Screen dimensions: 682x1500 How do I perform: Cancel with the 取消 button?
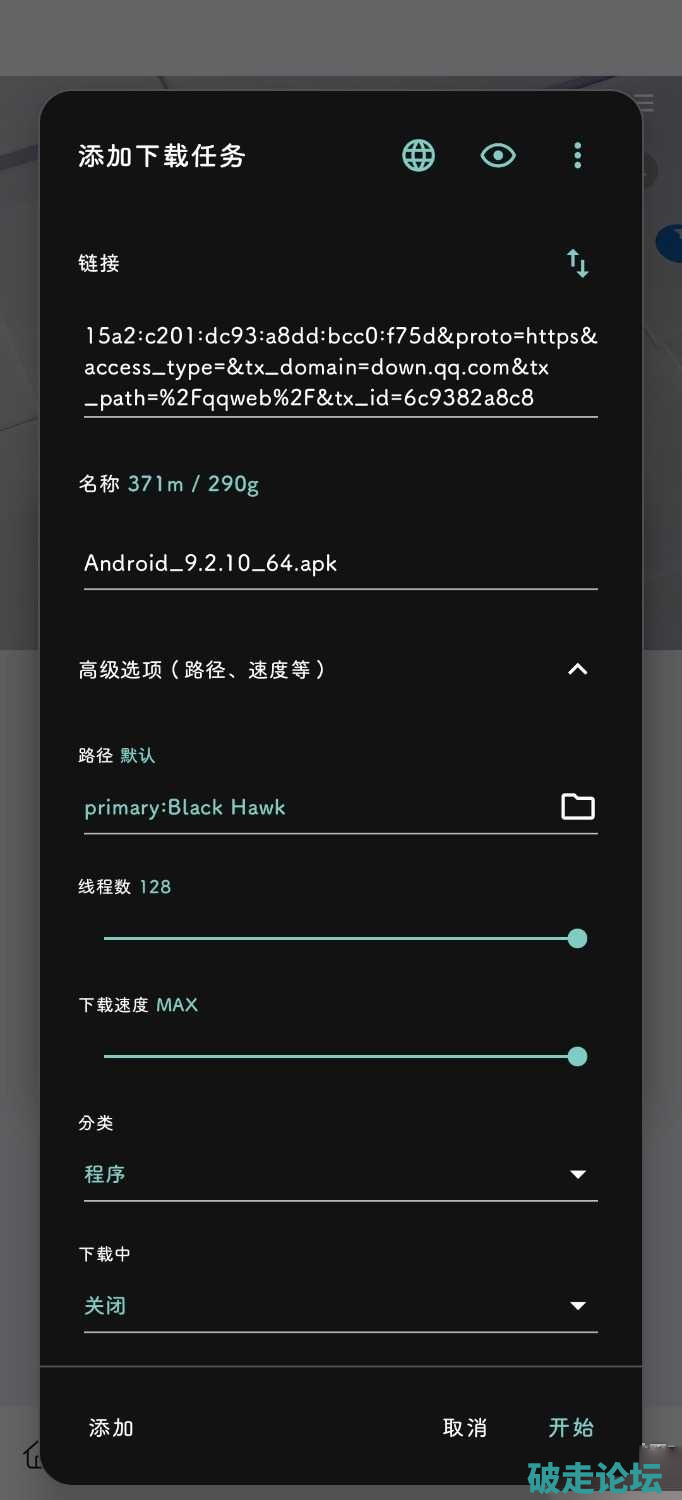pos(465,1428)
